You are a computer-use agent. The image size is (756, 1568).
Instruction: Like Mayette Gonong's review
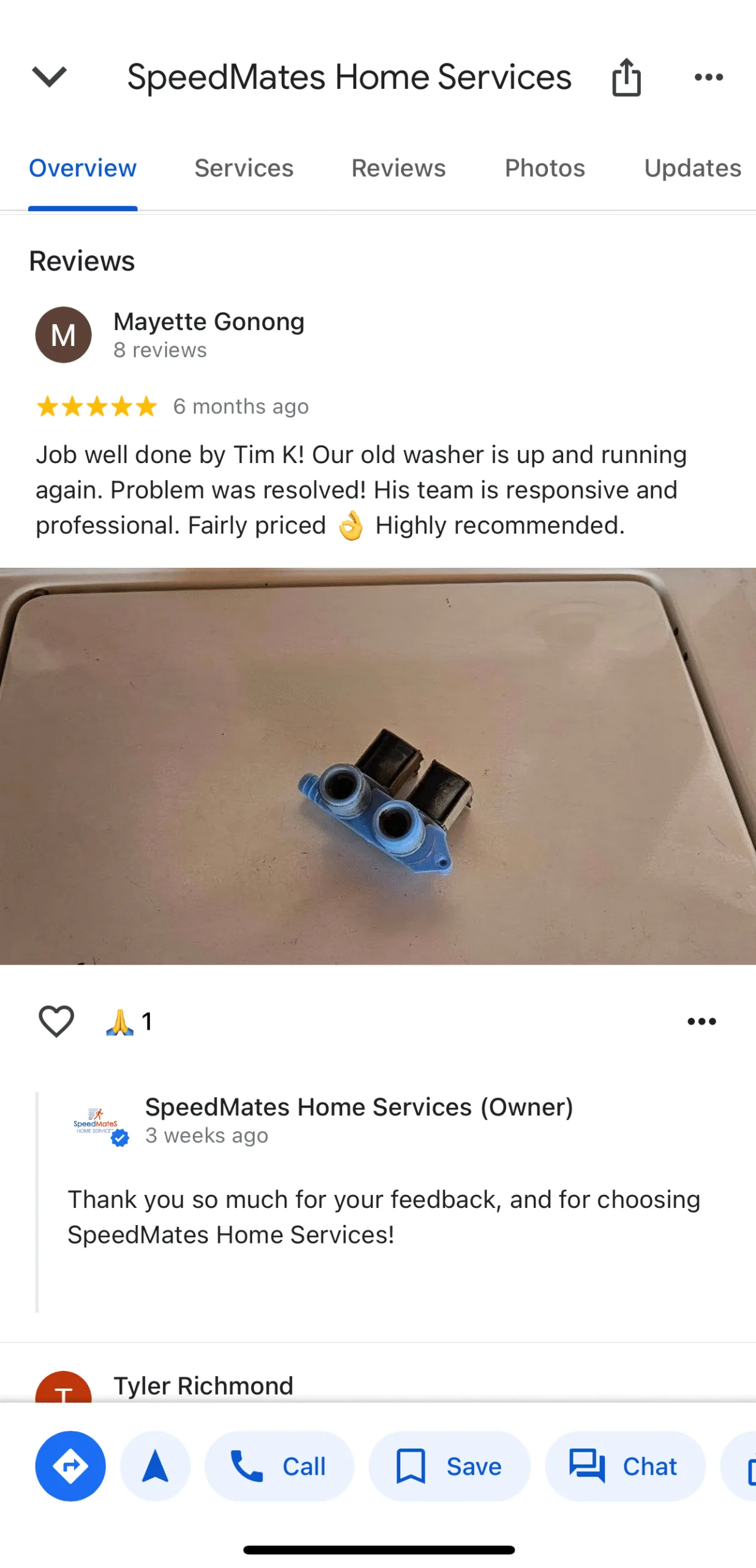56,1021
